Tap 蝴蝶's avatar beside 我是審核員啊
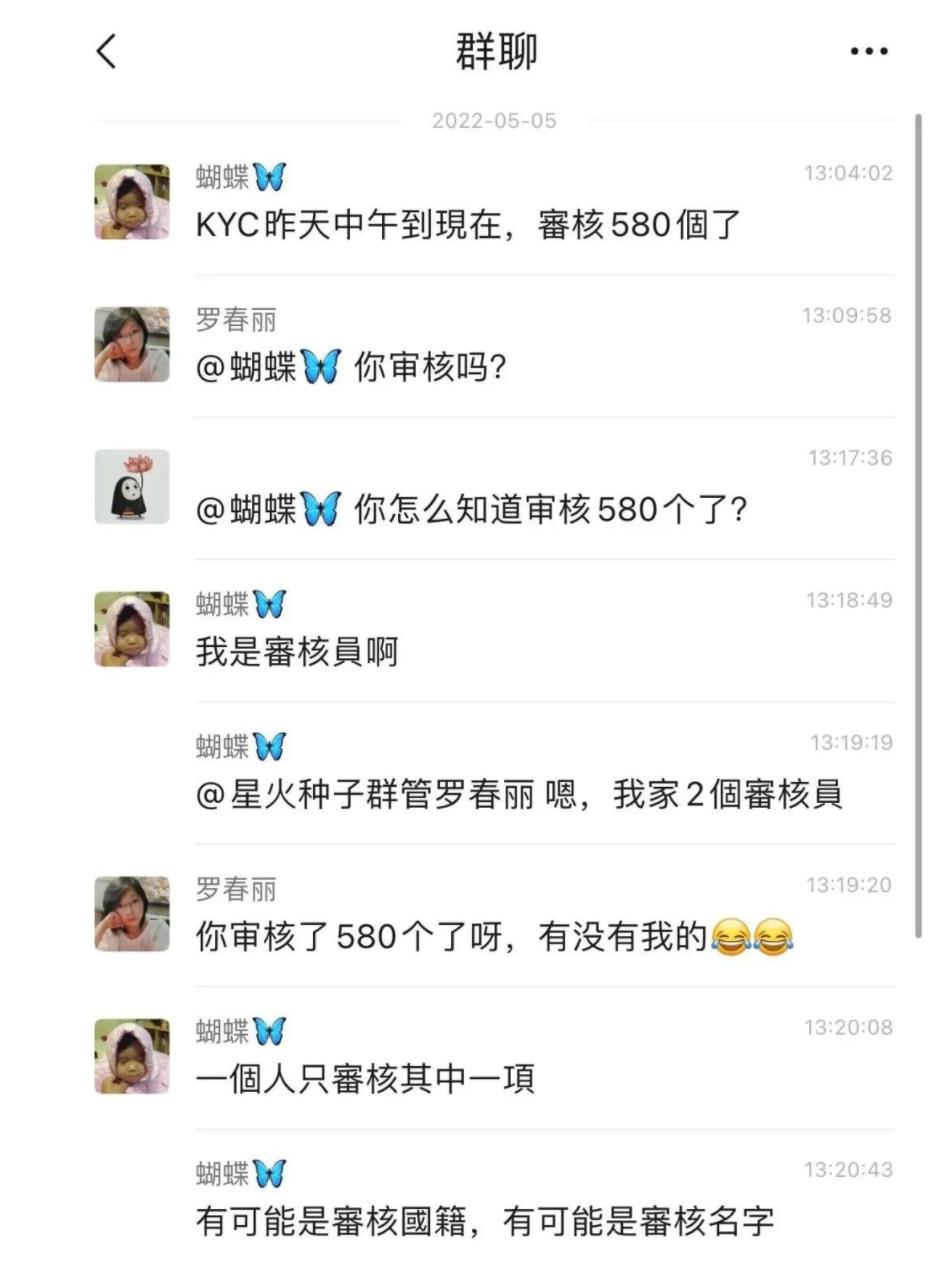 (x=132, y=629)
